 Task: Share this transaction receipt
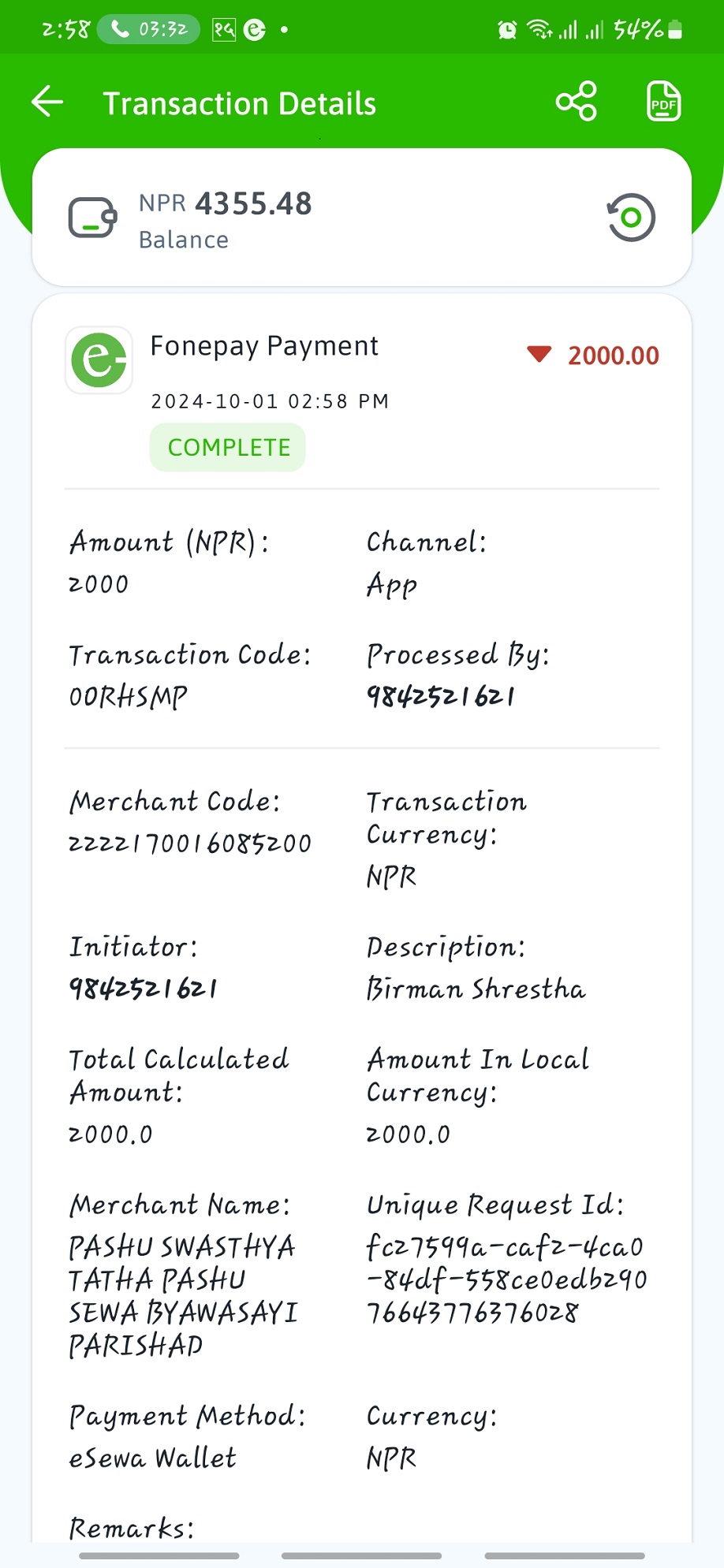pos(577,102)
